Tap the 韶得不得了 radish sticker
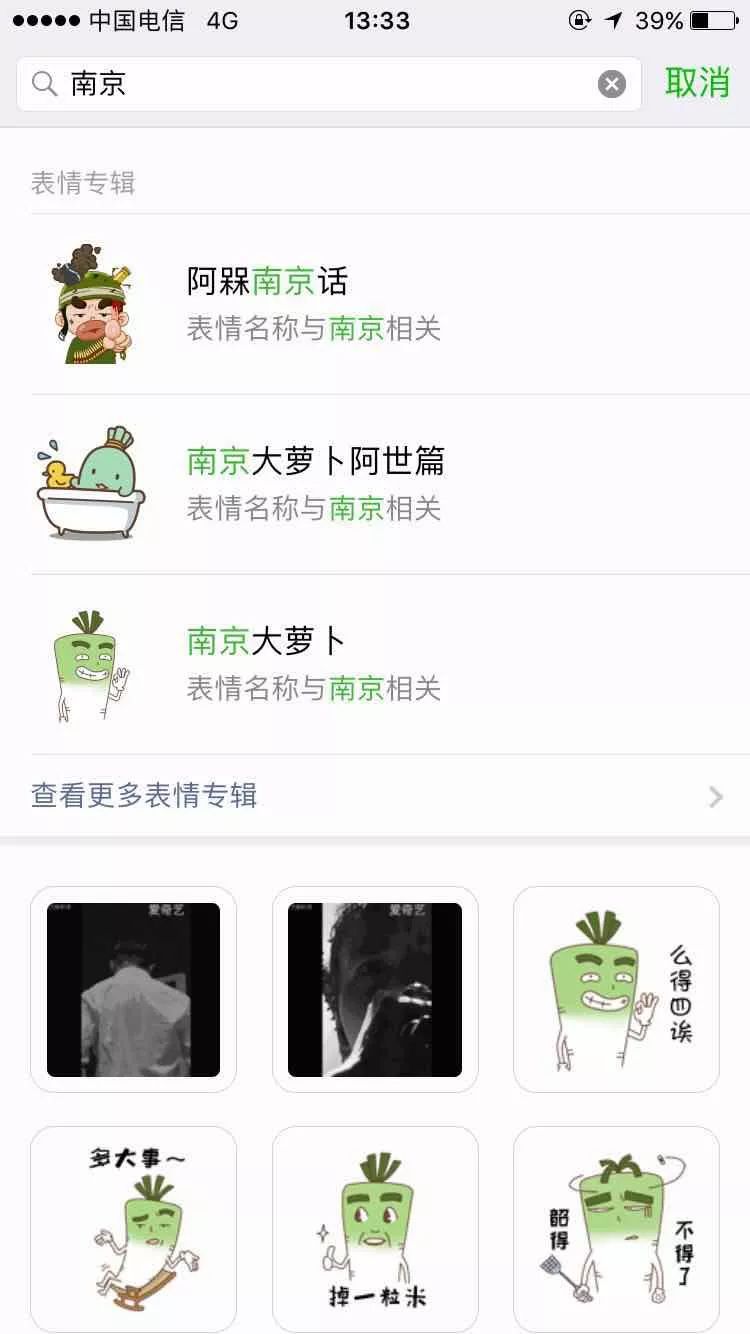The width and height of the screenshot is (750, 1334). coord(616,1229)
